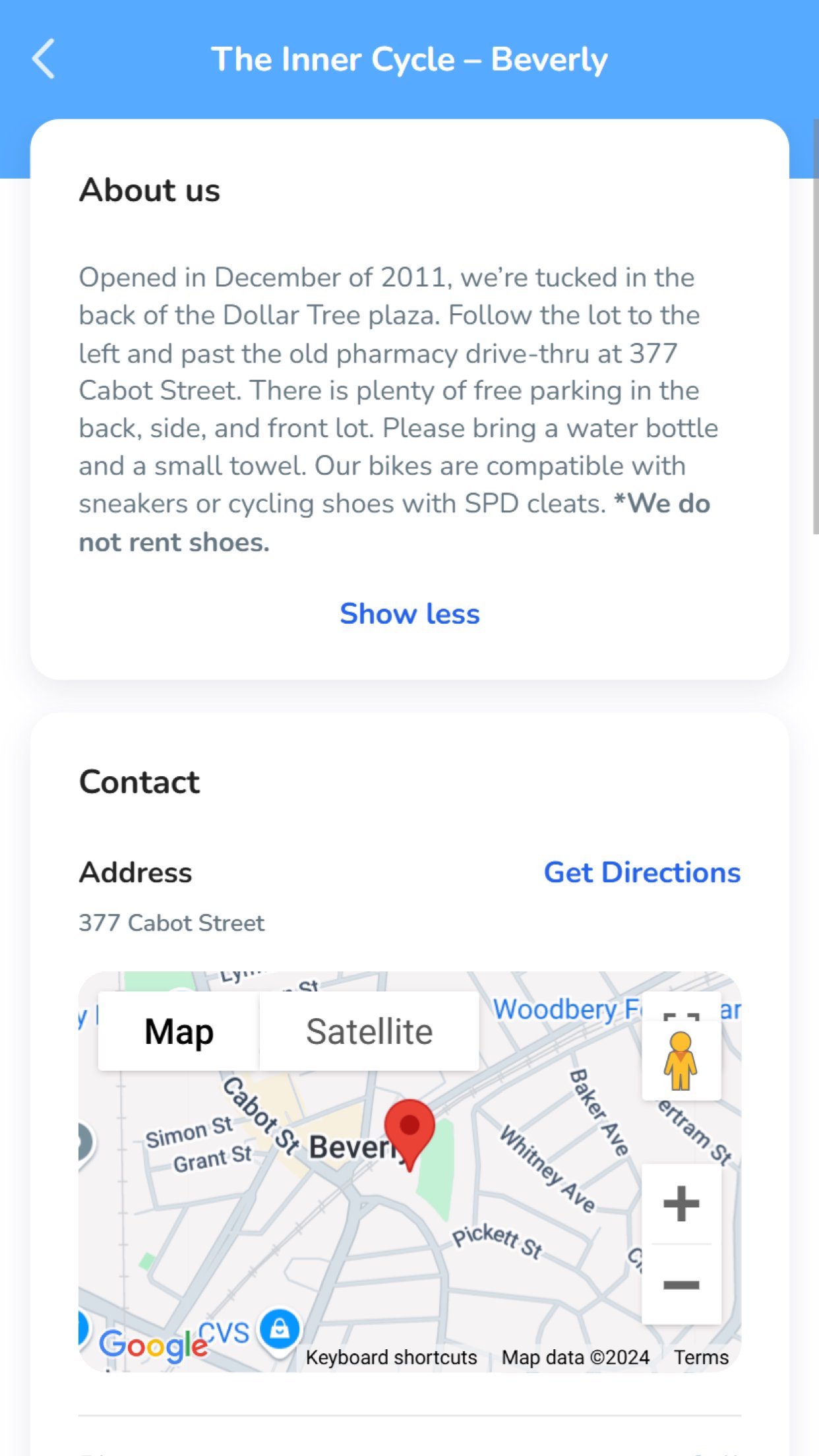The height and width of the screenshot is (1456, 819).
Task: Navigate back with the header back arrow
Action: [x=44, y=59]
